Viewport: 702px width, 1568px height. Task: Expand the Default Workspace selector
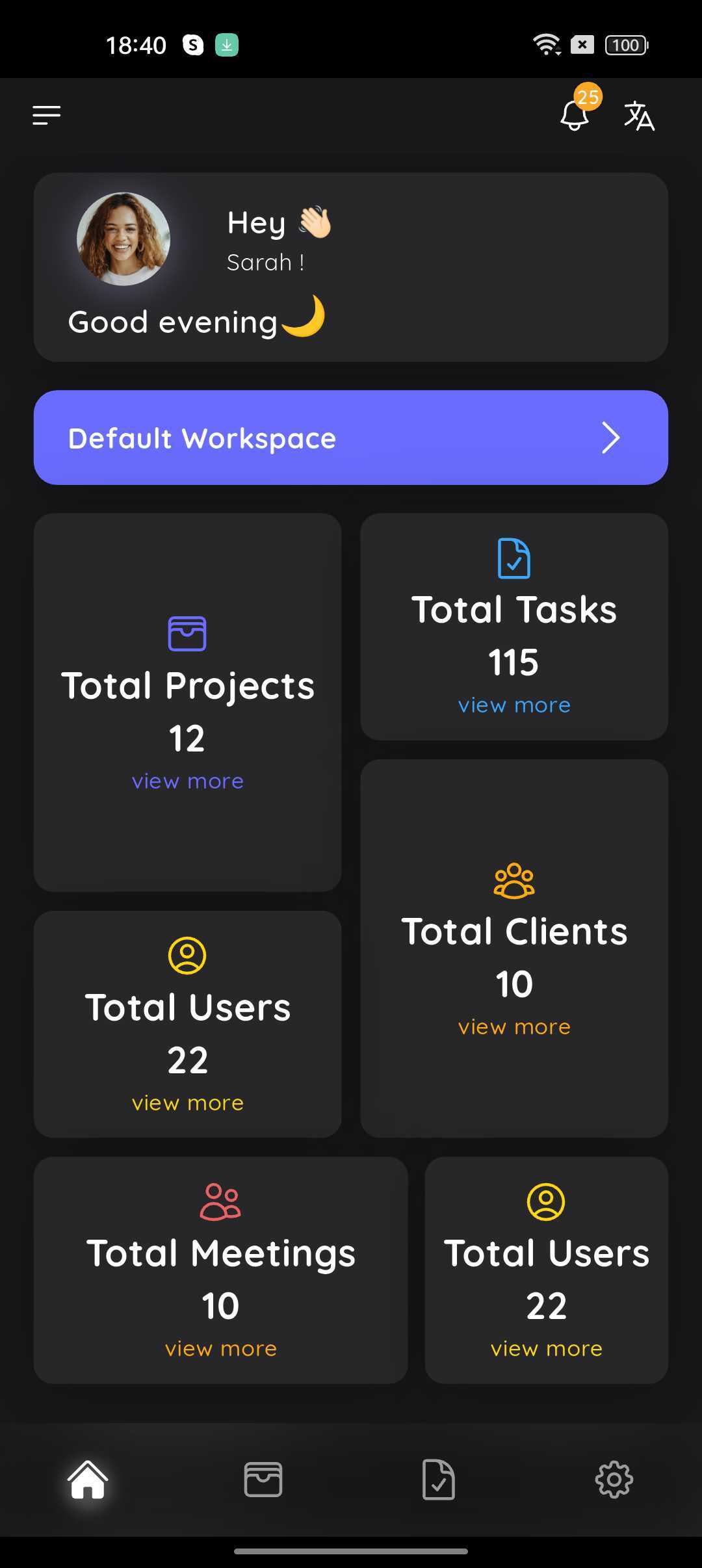tap(351, 438)
